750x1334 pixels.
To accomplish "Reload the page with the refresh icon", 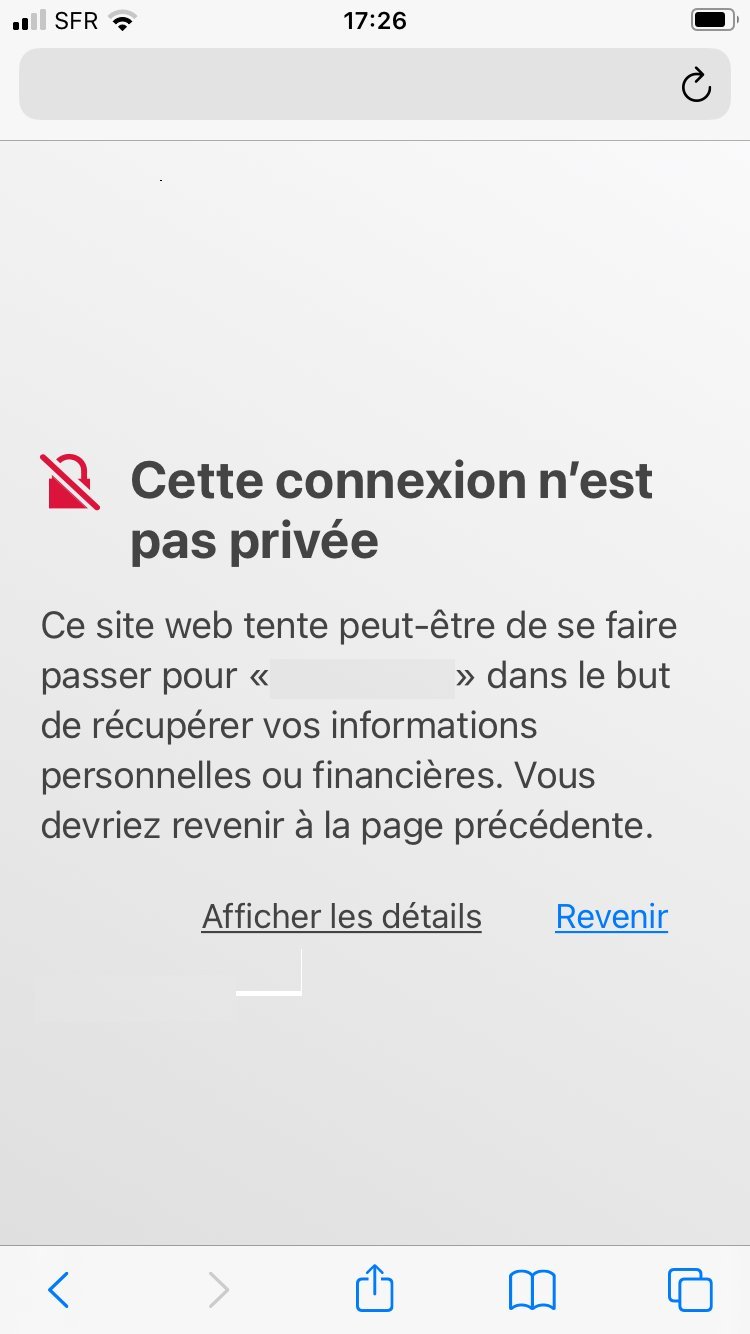I will 696,86.
